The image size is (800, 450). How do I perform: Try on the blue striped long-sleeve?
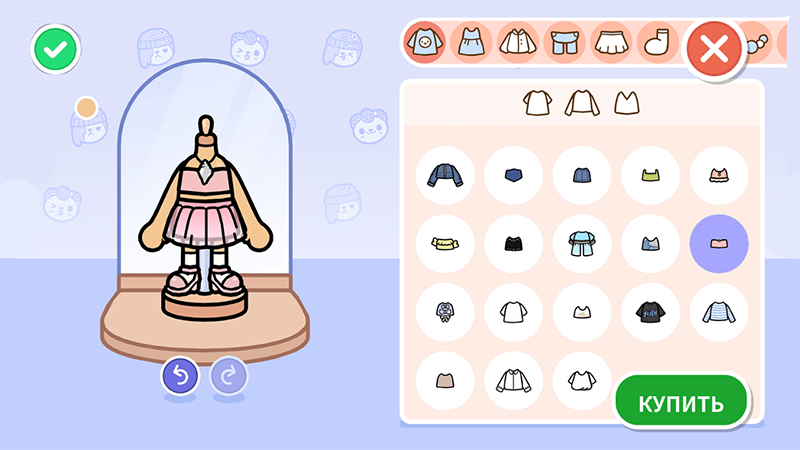719,312
